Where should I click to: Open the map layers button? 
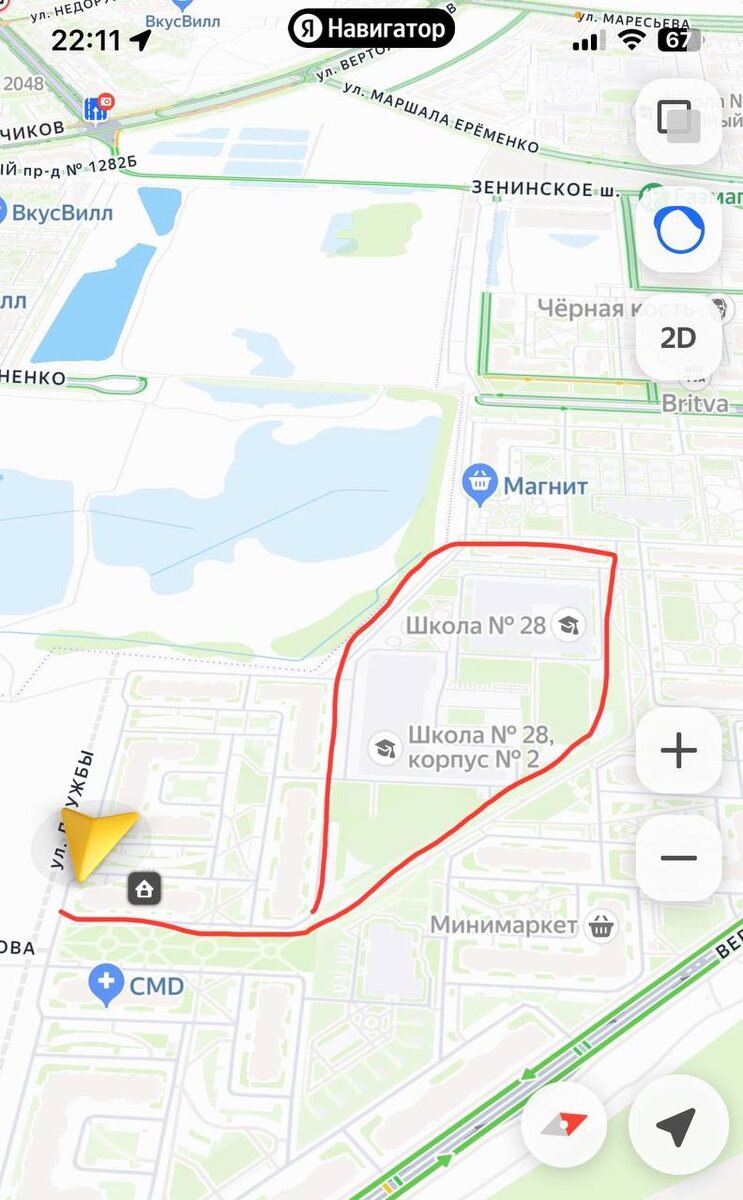679,122
